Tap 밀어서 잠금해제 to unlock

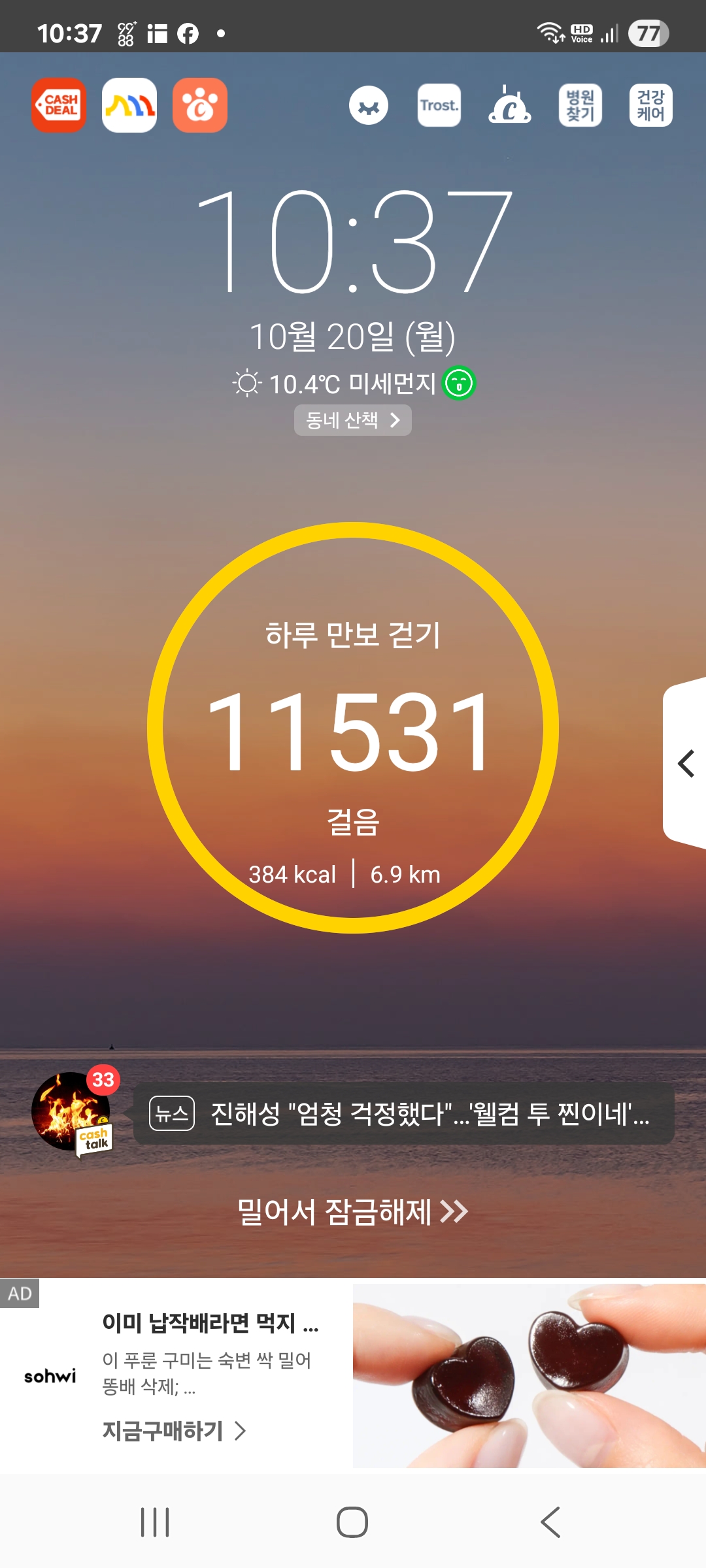click(352, 1212)
